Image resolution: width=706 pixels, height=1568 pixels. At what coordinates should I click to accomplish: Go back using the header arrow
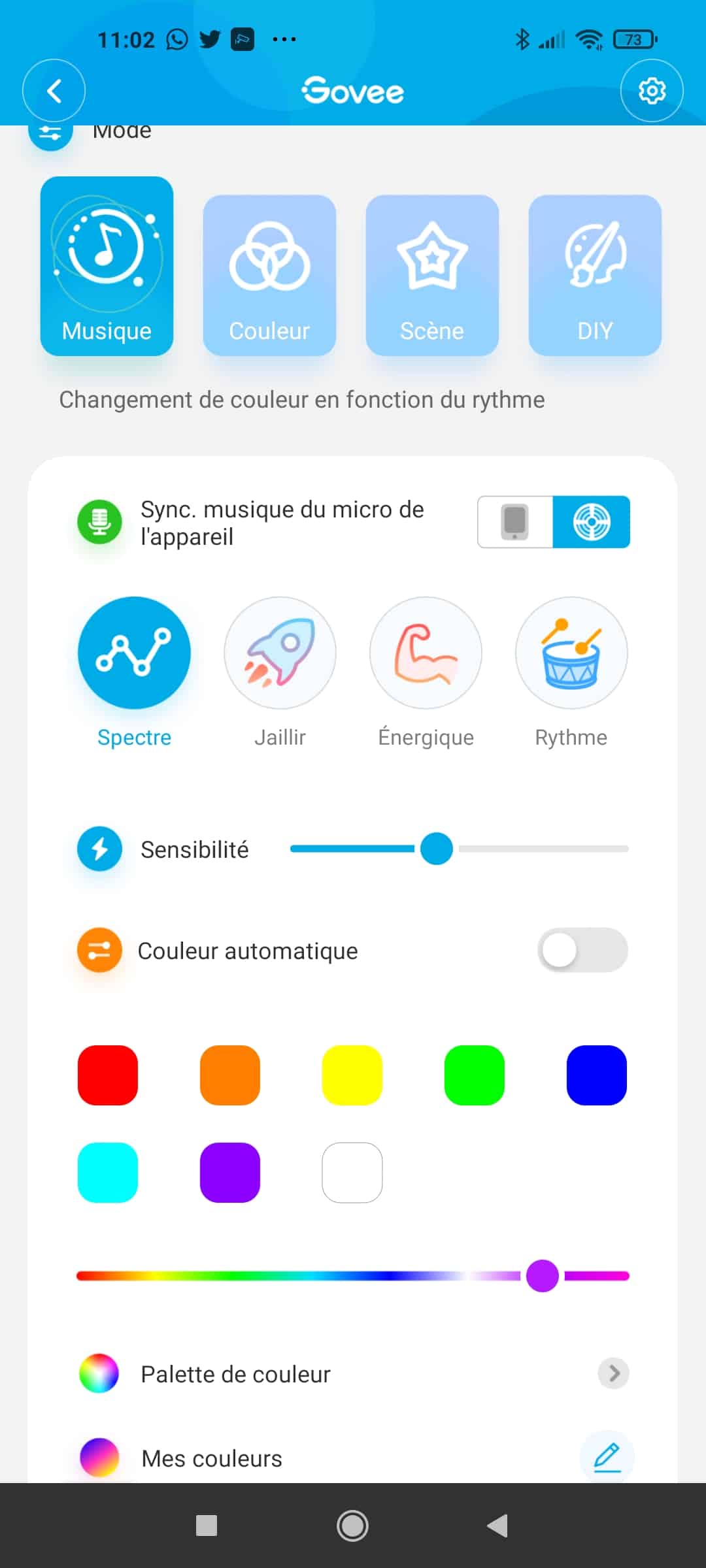pos(54,91)
